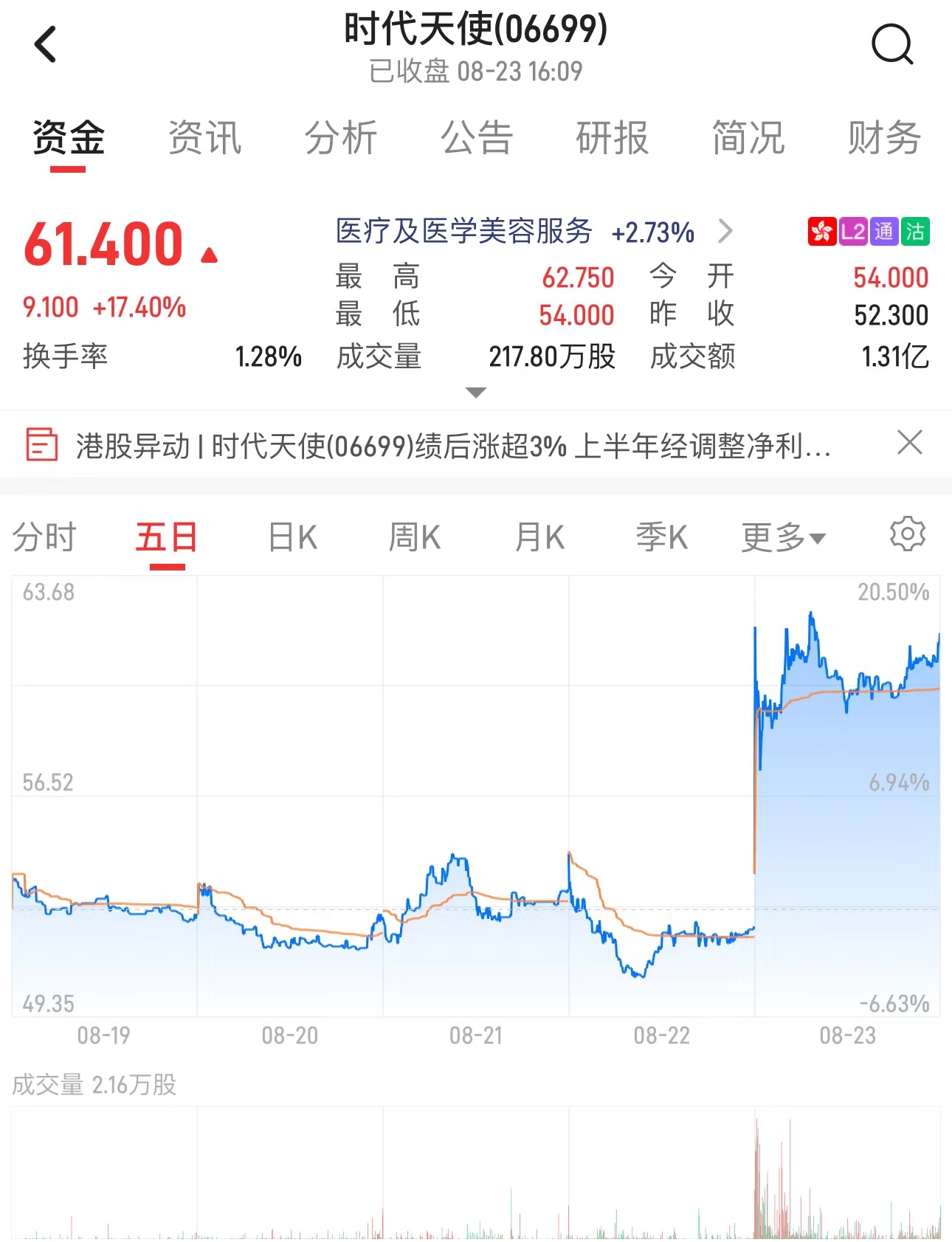Expand the stock quote details arrow
The height and width of the screenshot is (1242, 952).
(x=476, y=392)
